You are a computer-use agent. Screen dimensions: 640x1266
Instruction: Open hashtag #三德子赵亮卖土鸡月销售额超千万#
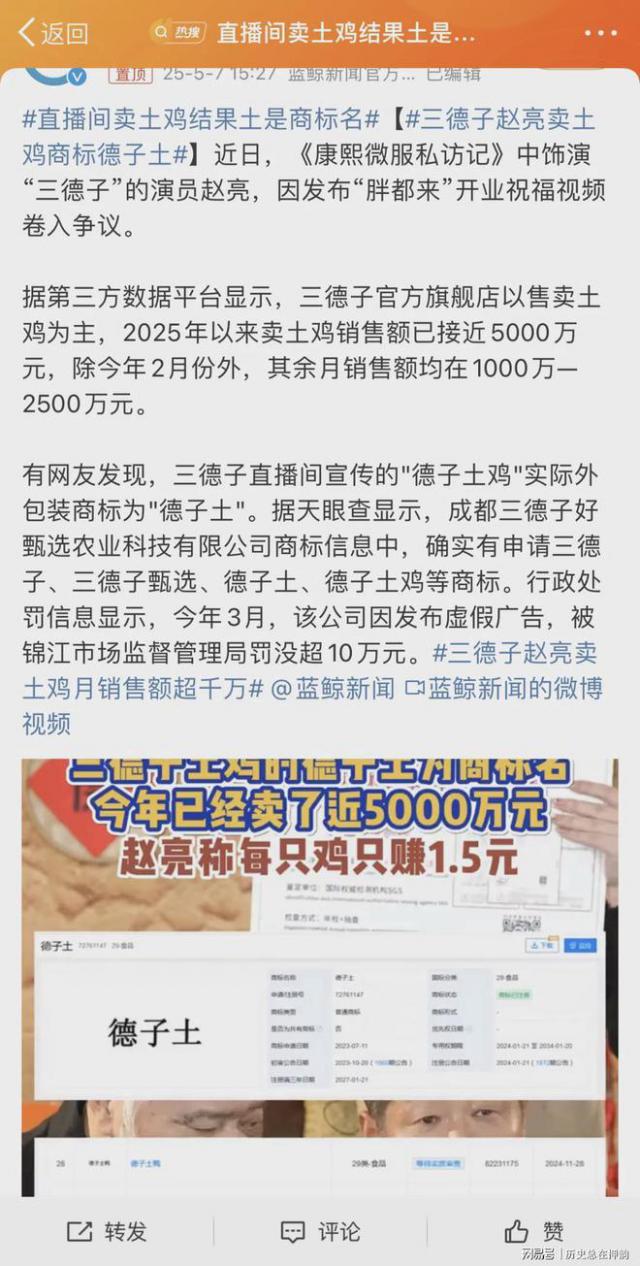pos(515,655)
